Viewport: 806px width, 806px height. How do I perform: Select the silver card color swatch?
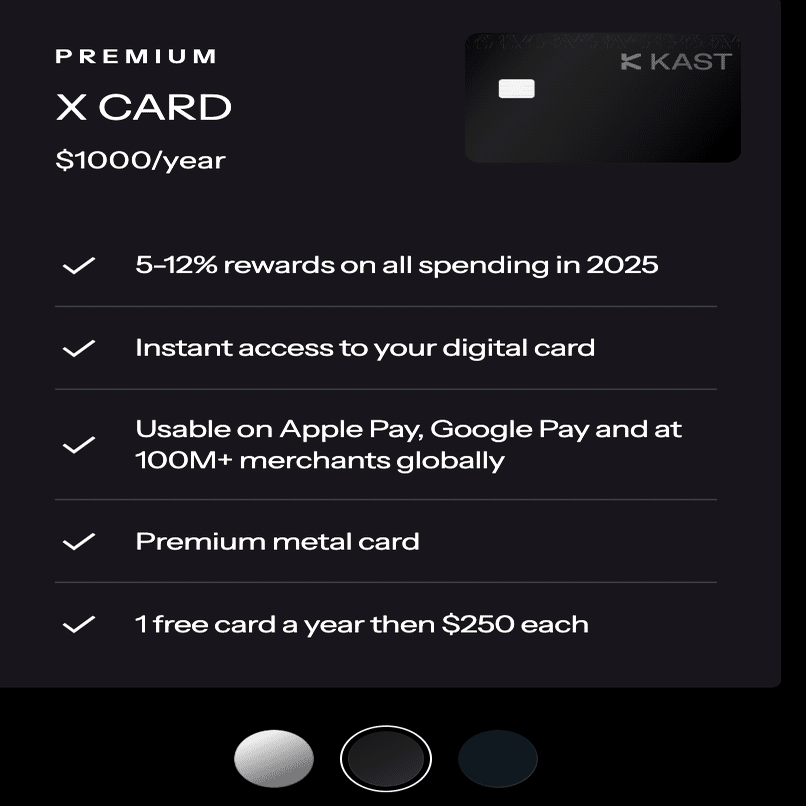tap(273, 759)
